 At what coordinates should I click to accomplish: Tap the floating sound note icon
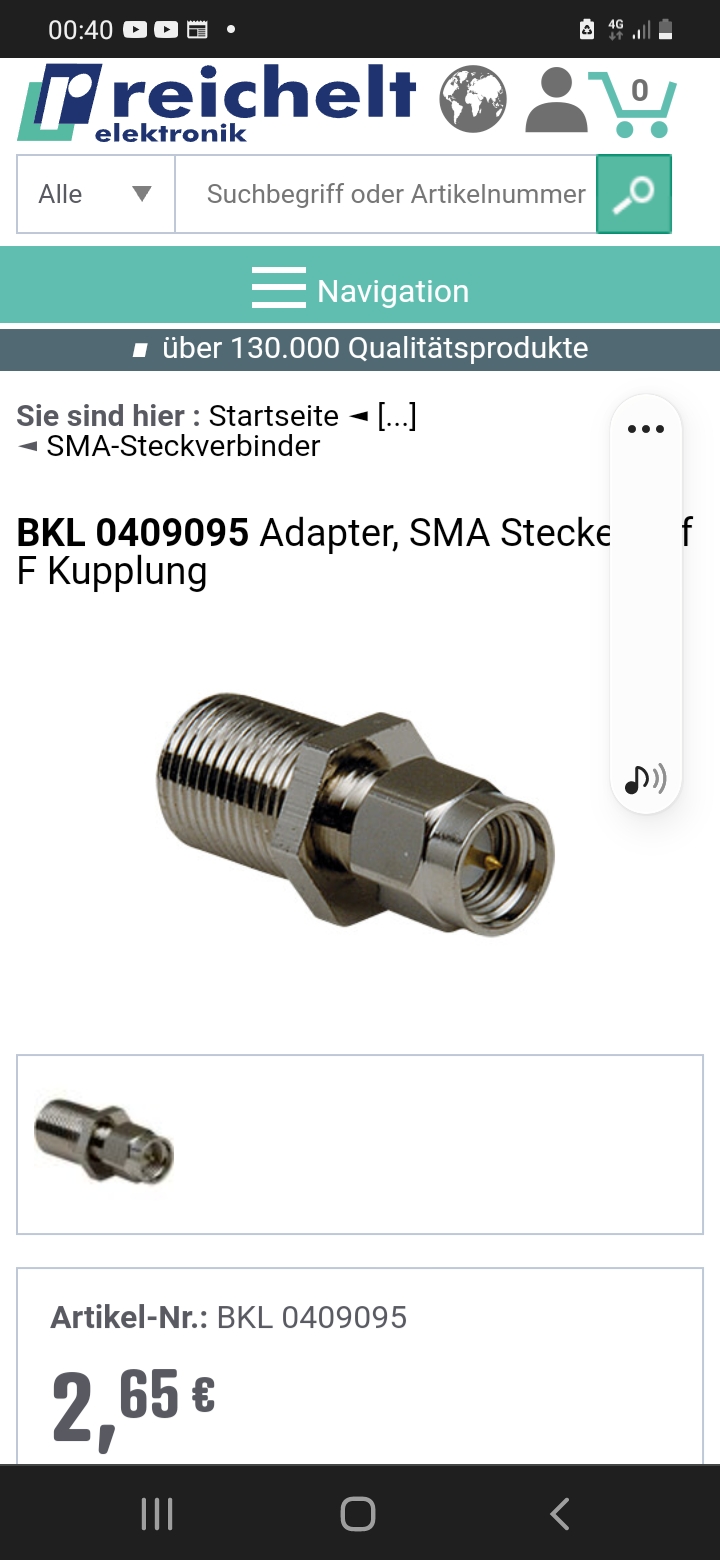click(x=646, y=778)
